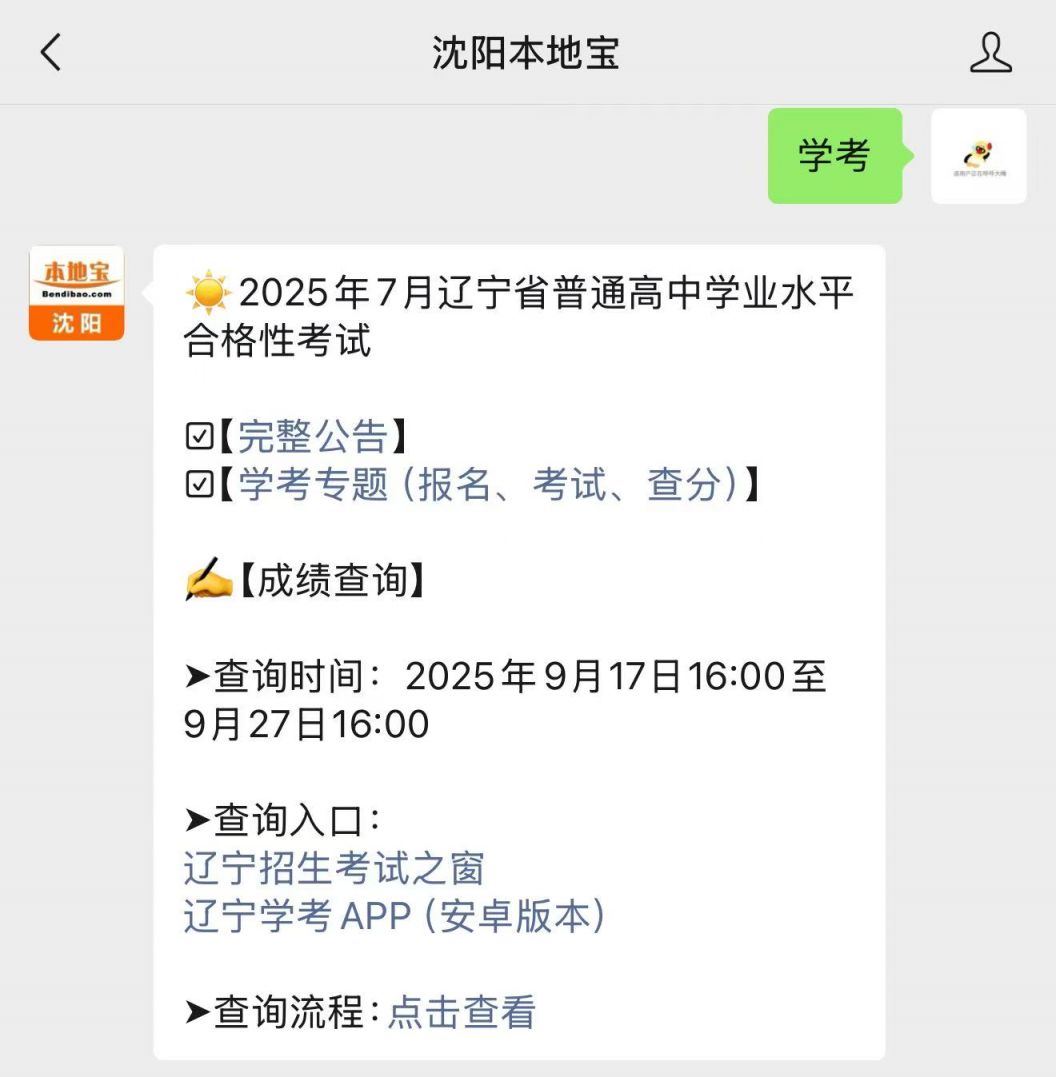
Task: Tap the writing-hand emoji beside 成绩查询
Action: click(208, 580)
